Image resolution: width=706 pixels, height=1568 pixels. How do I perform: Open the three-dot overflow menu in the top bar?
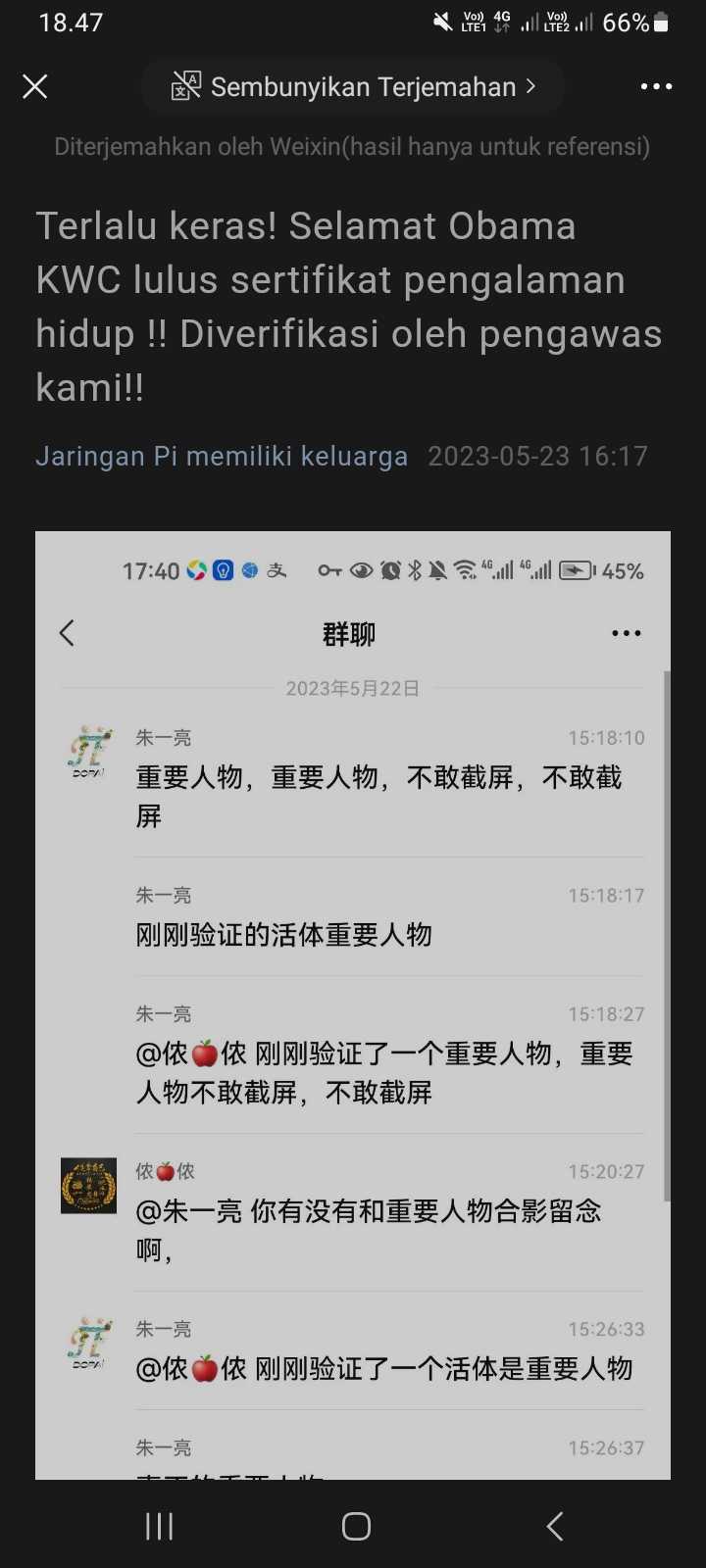656,87
